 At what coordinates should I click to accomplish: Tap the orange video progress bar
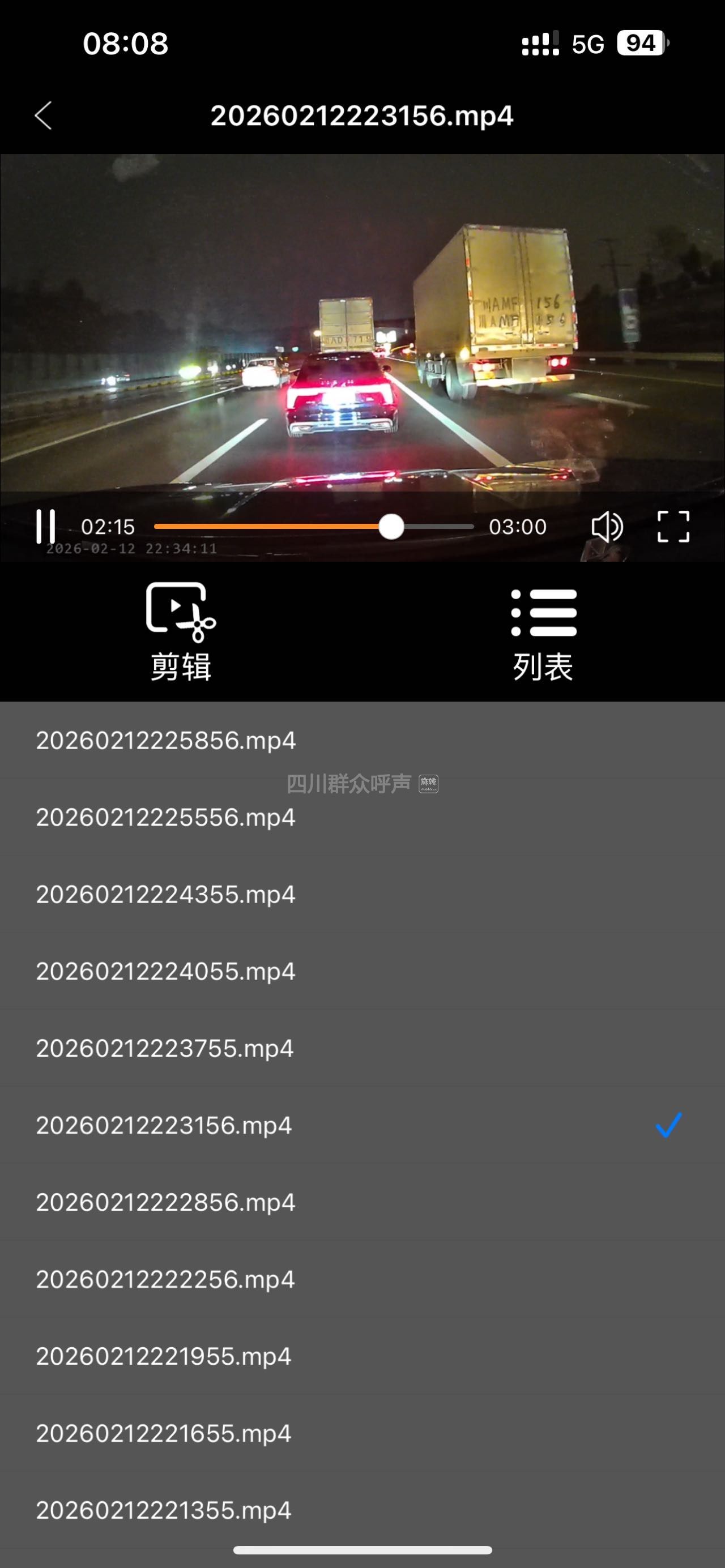tap(274, 527)
